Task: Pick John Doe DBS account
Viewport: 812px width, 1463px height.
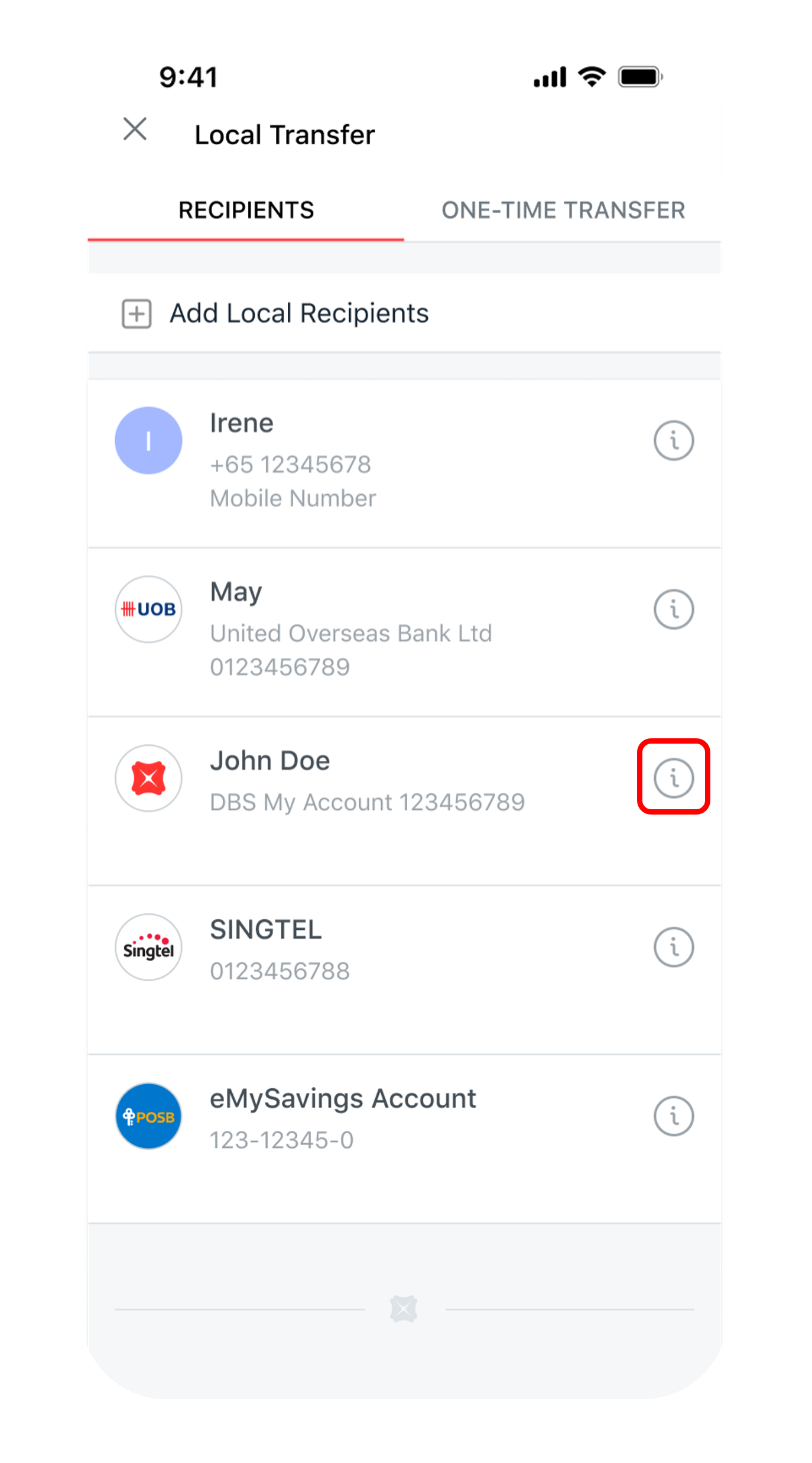Action: pyautogui.click(x=355, y=780)
